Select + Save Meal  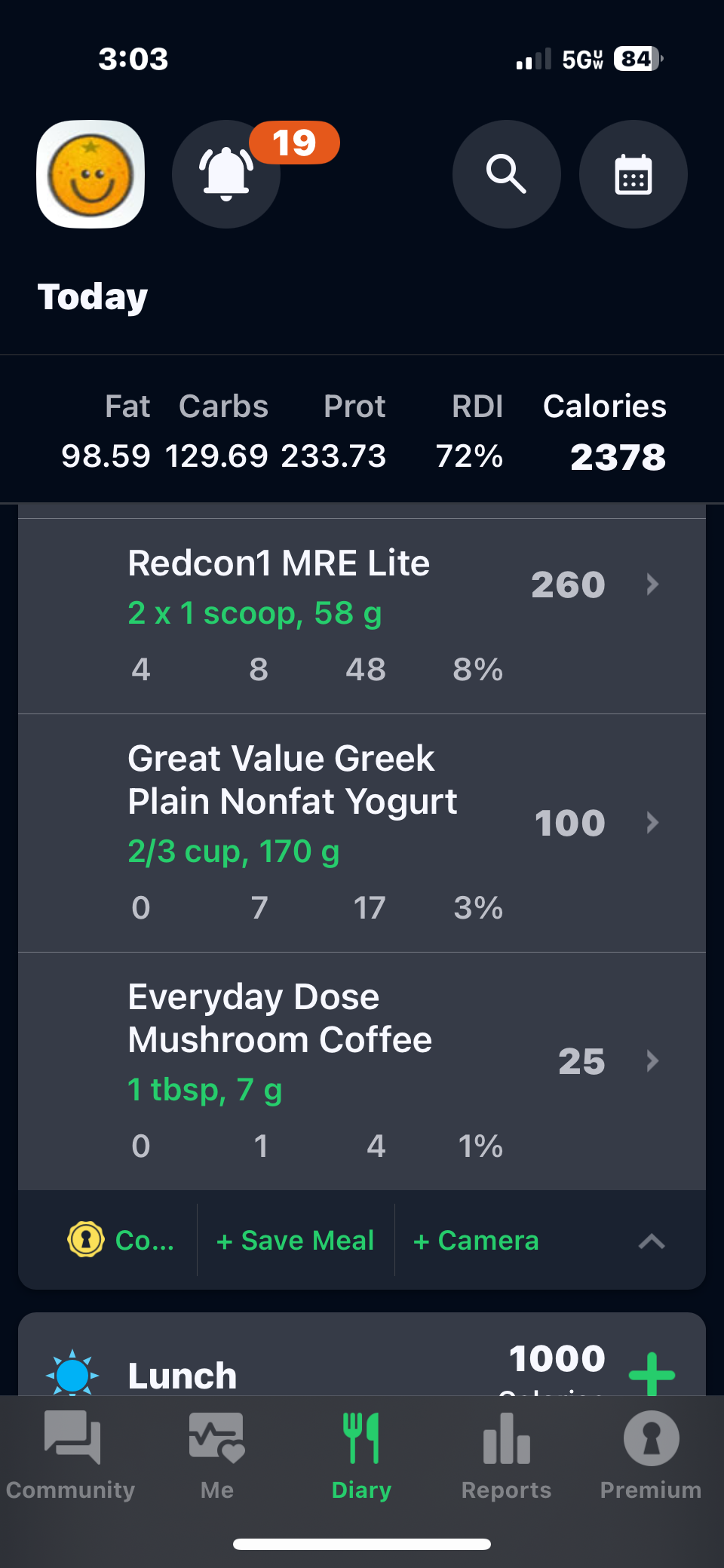point(295,1240)
